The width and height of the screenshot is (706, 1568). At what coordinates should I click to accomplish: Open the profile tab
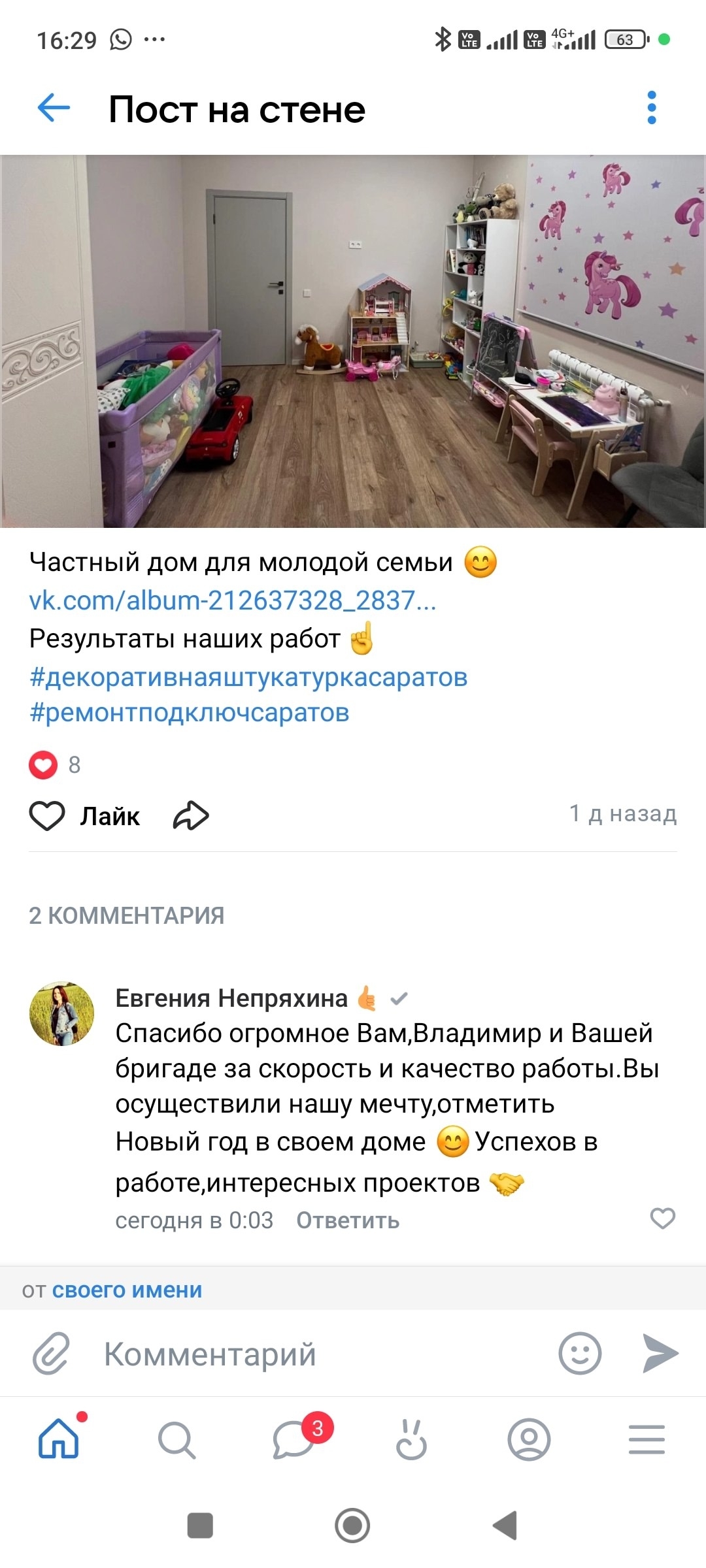click(529, 1439)
